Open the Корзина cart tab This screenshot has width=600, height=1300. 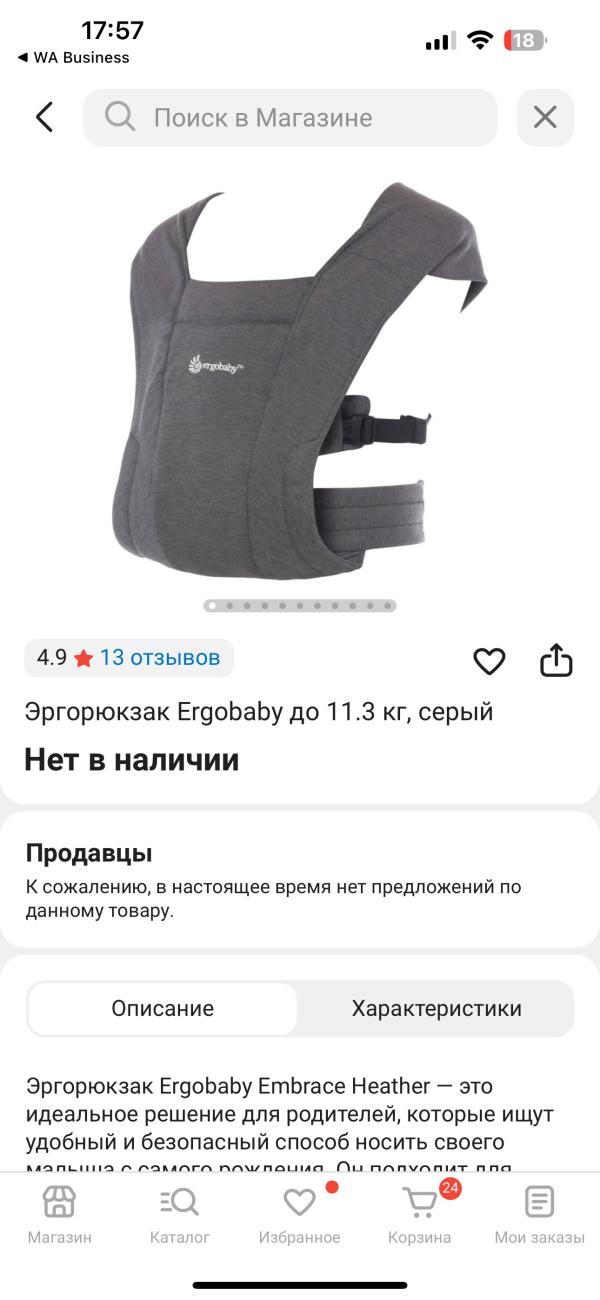tap(420, 1214)
